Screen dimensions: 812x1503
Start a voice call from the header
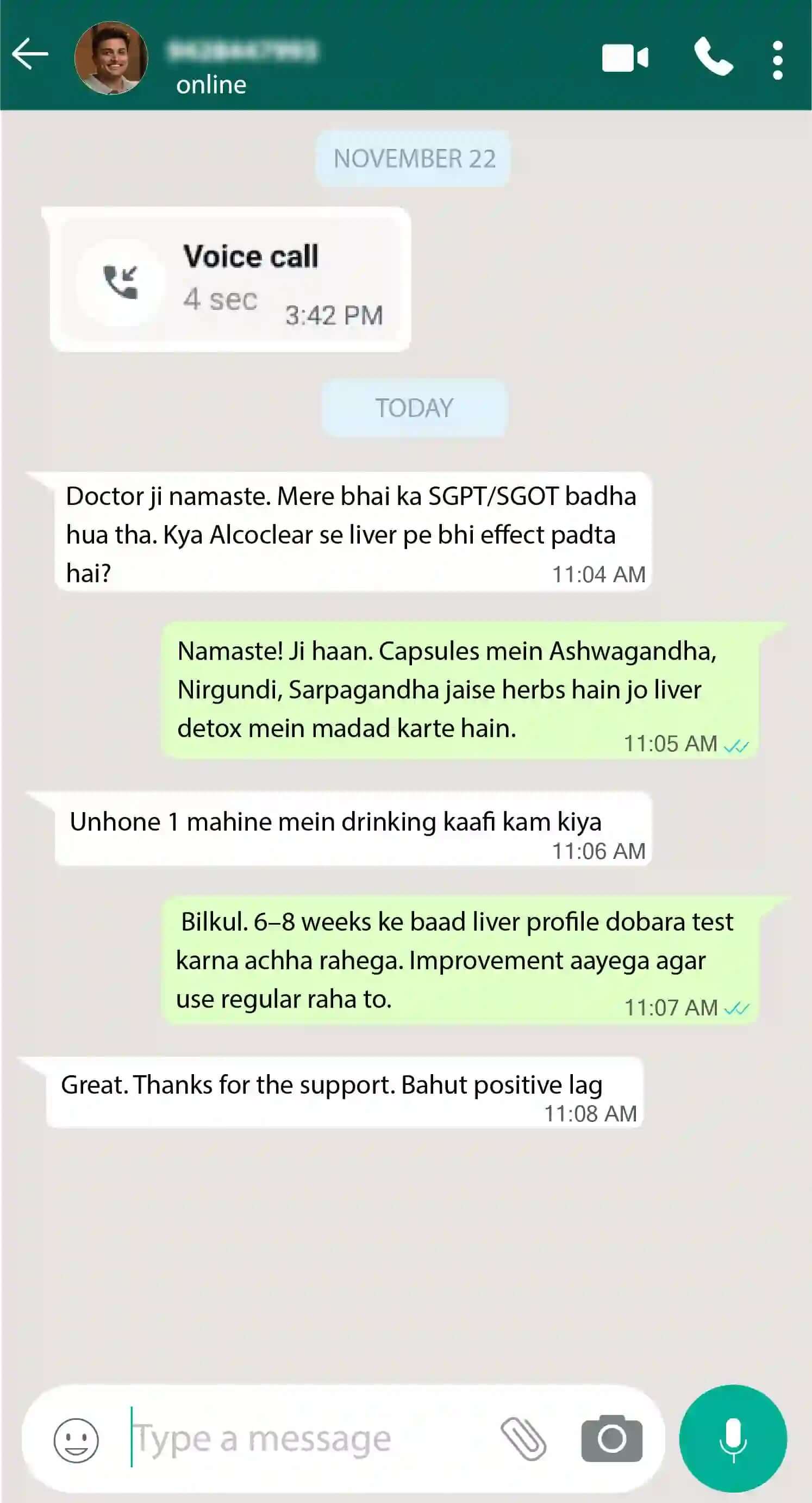tap(713, 57)
